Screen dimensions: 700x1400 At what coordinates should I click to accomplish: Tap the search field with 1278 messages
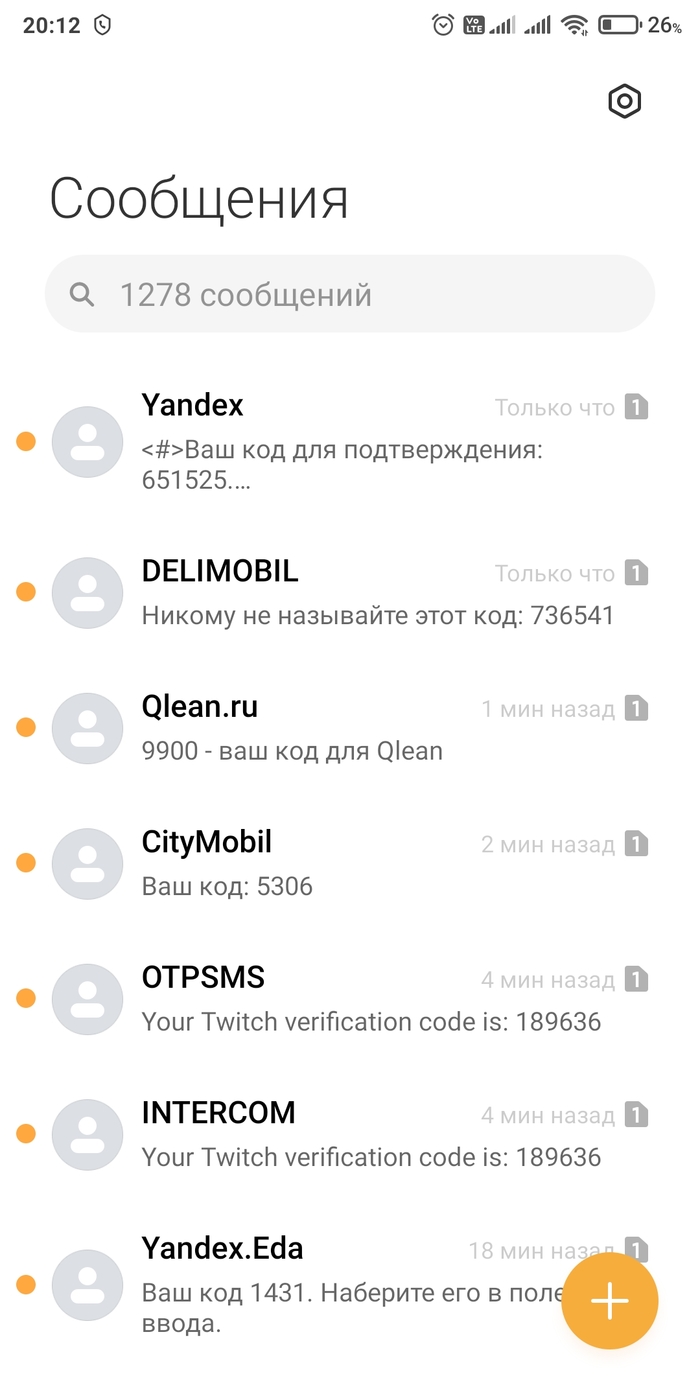click(350, 294)
